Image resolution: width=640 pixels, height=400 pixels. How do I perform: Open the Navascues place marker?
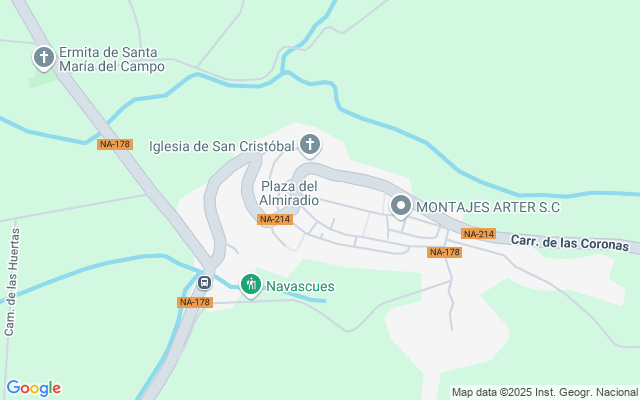[251, 285]
